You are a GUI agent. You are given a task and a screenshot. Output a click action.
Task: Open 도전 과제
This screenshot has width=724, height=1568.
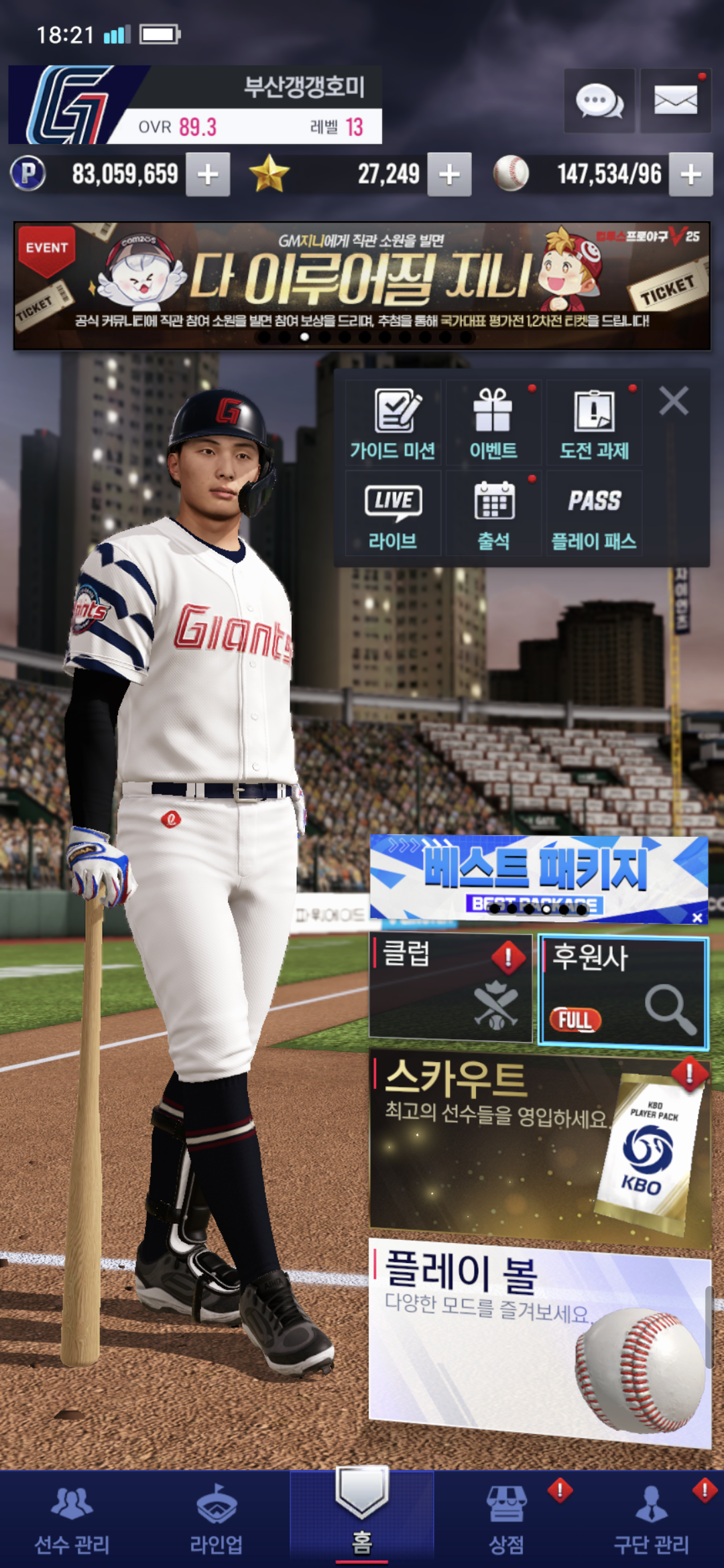594,423
